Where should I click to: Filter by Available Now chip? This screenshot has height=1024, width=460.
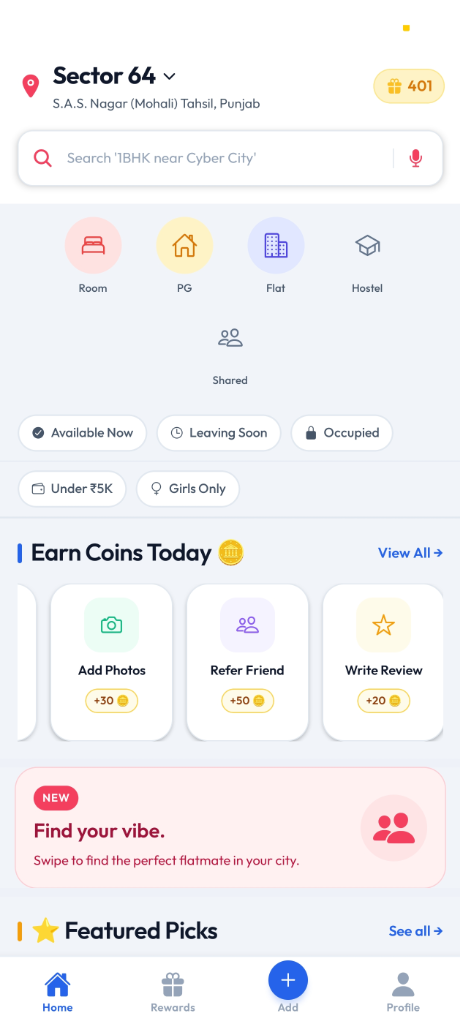(82, 433)
